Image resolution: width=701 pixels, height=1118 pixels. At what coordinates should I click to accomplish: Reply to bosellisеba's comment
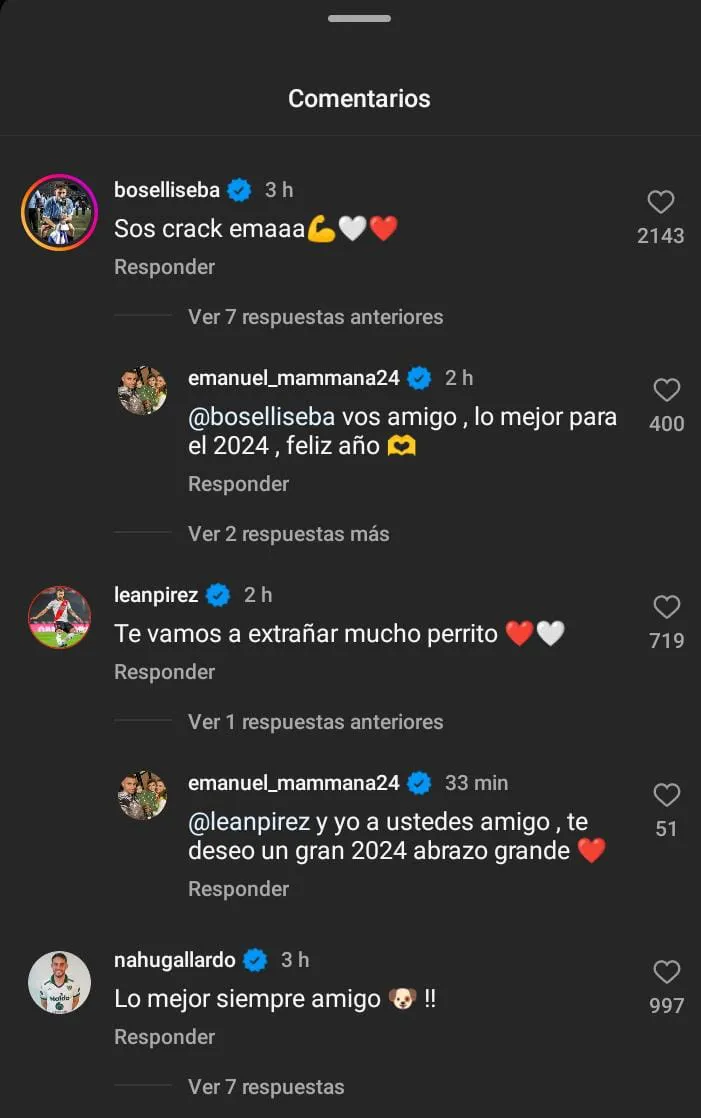pyautogui.click(x=164, y=267)
